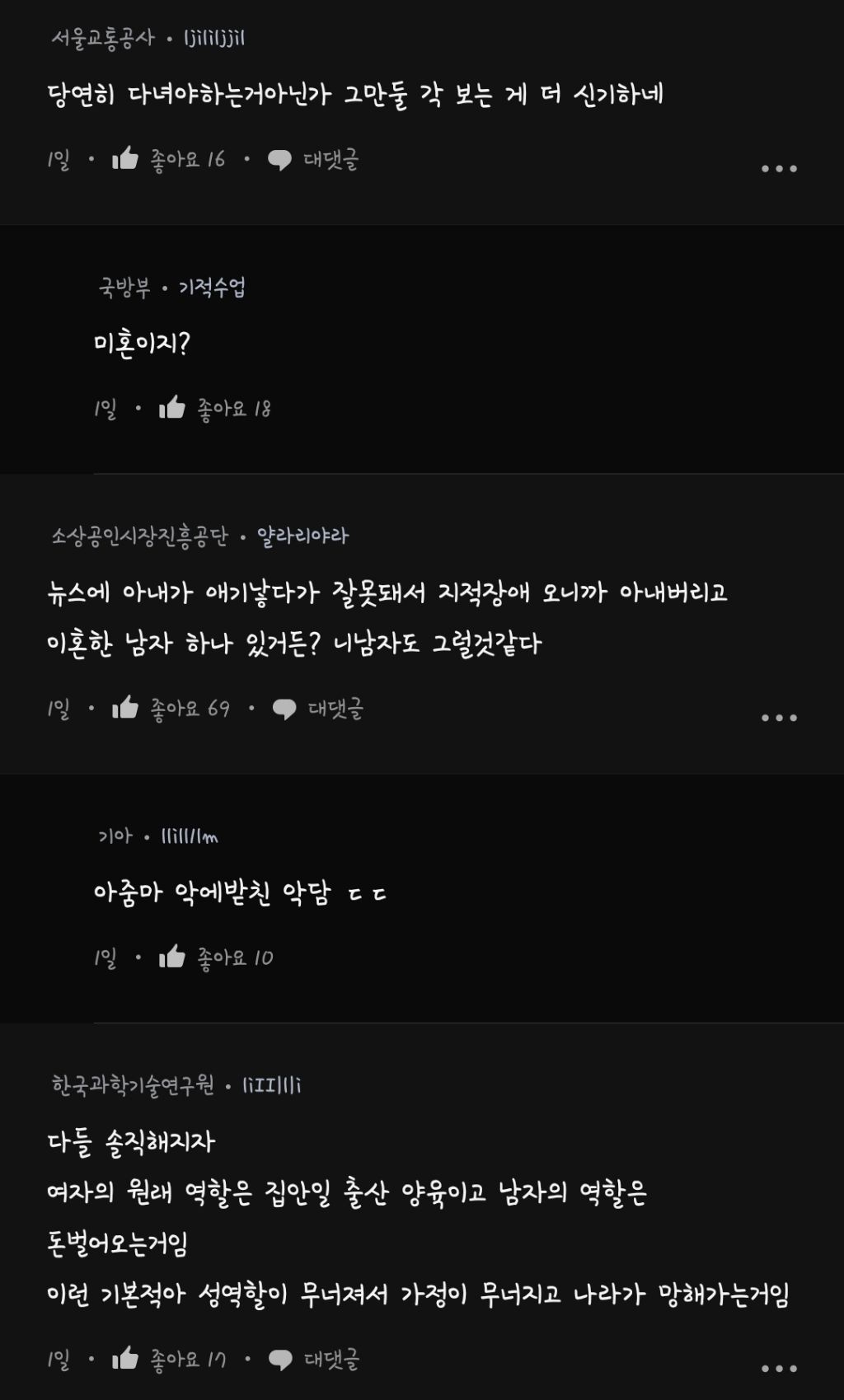The height and width of the screenshot is (1400, 844).
Task: Open the overflow menu on 얄라리야라's comment
Action: click(779, 717)
